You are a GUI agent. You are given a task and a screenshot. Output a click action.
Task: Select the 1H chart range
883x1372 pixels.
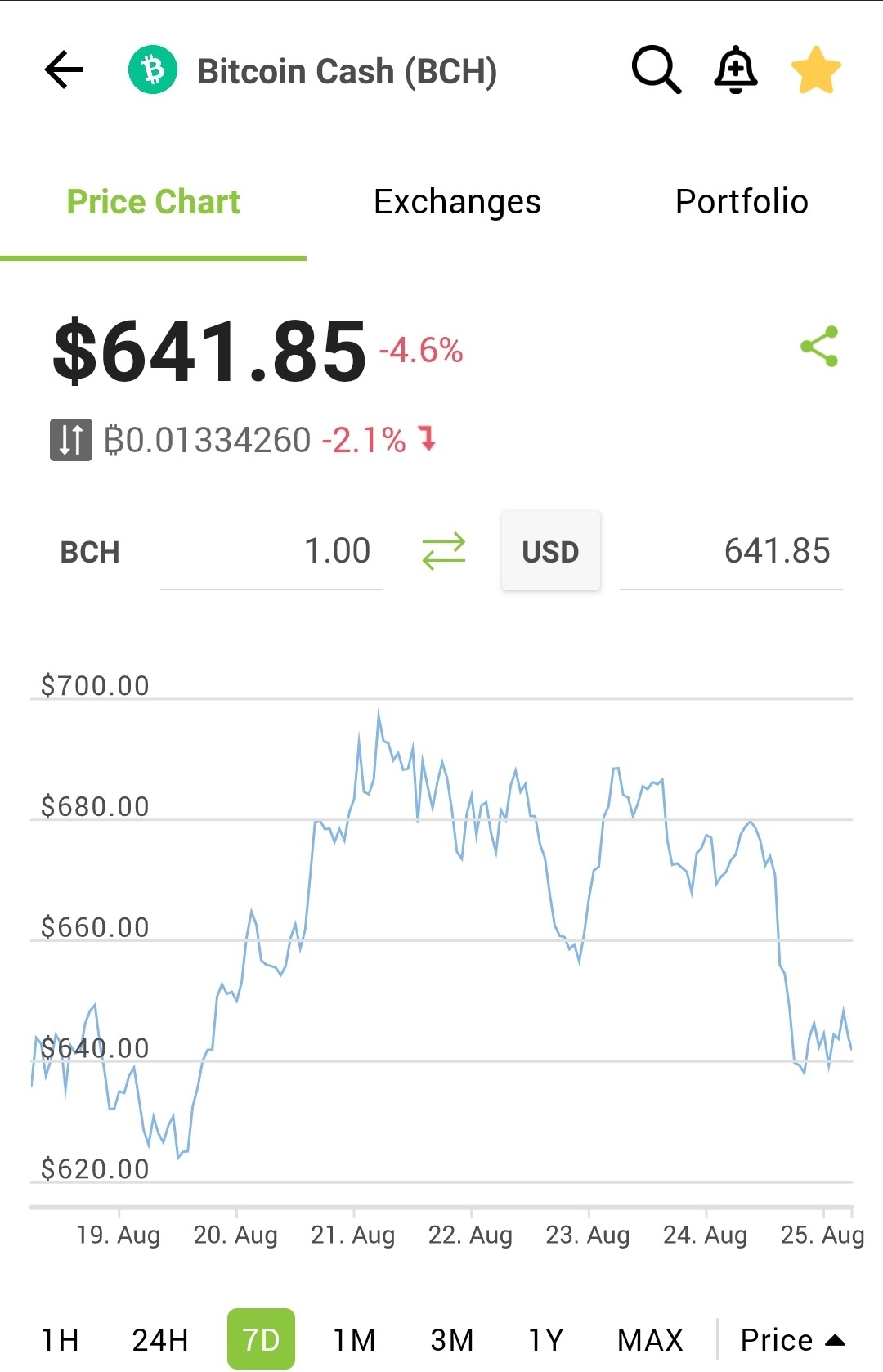pos(60,1340)
